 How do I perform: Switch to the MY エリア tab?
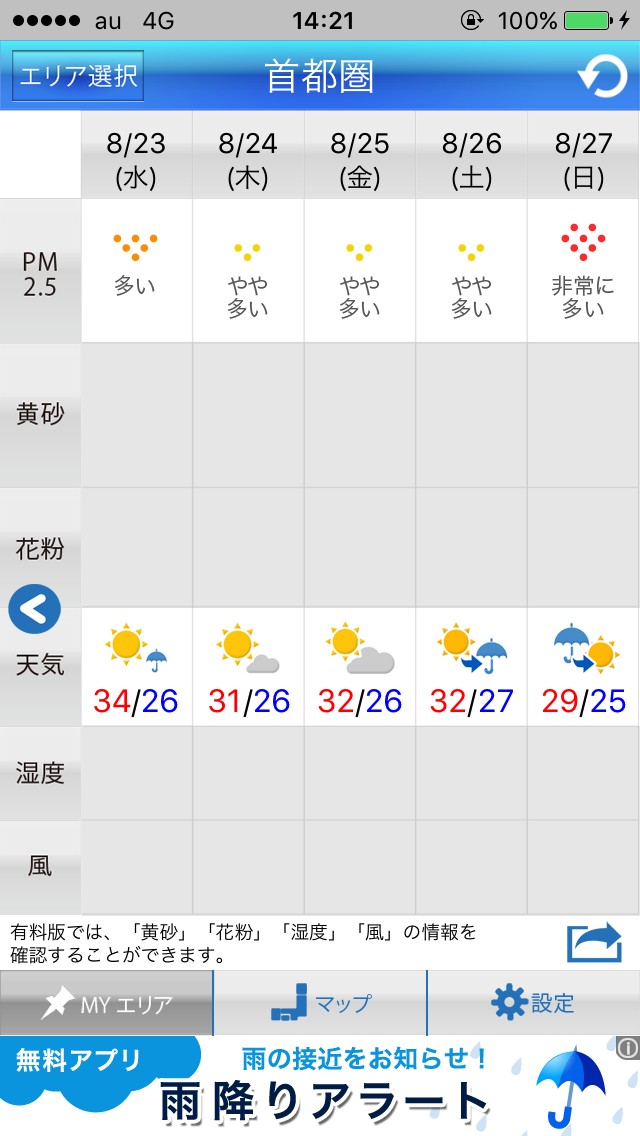pyautogui.click(x=107, y=1003)
